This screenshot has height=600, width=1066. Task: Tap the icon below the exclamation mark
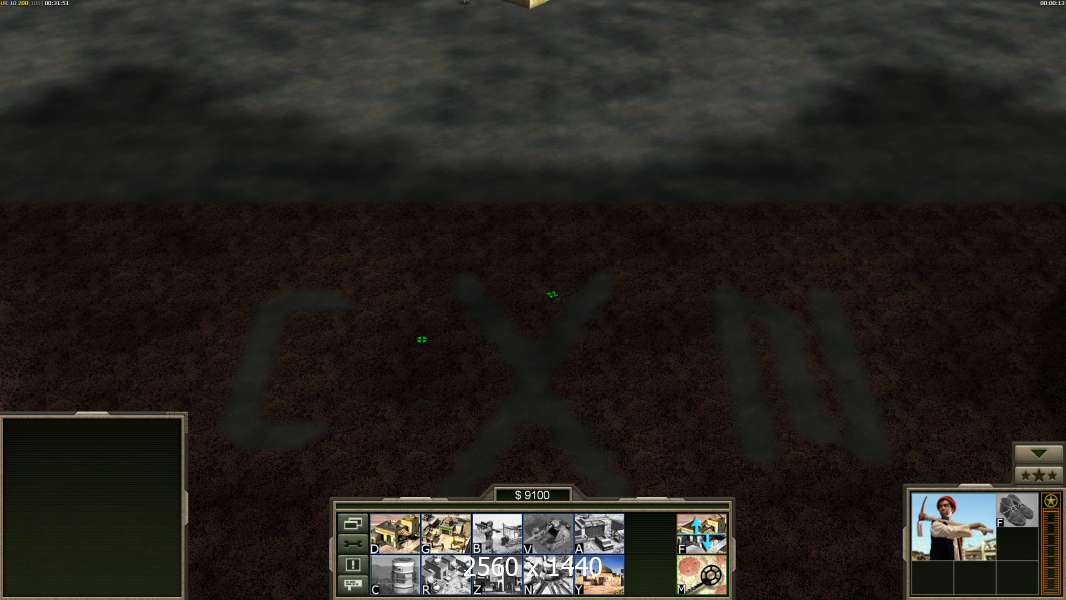pos(352,586)
